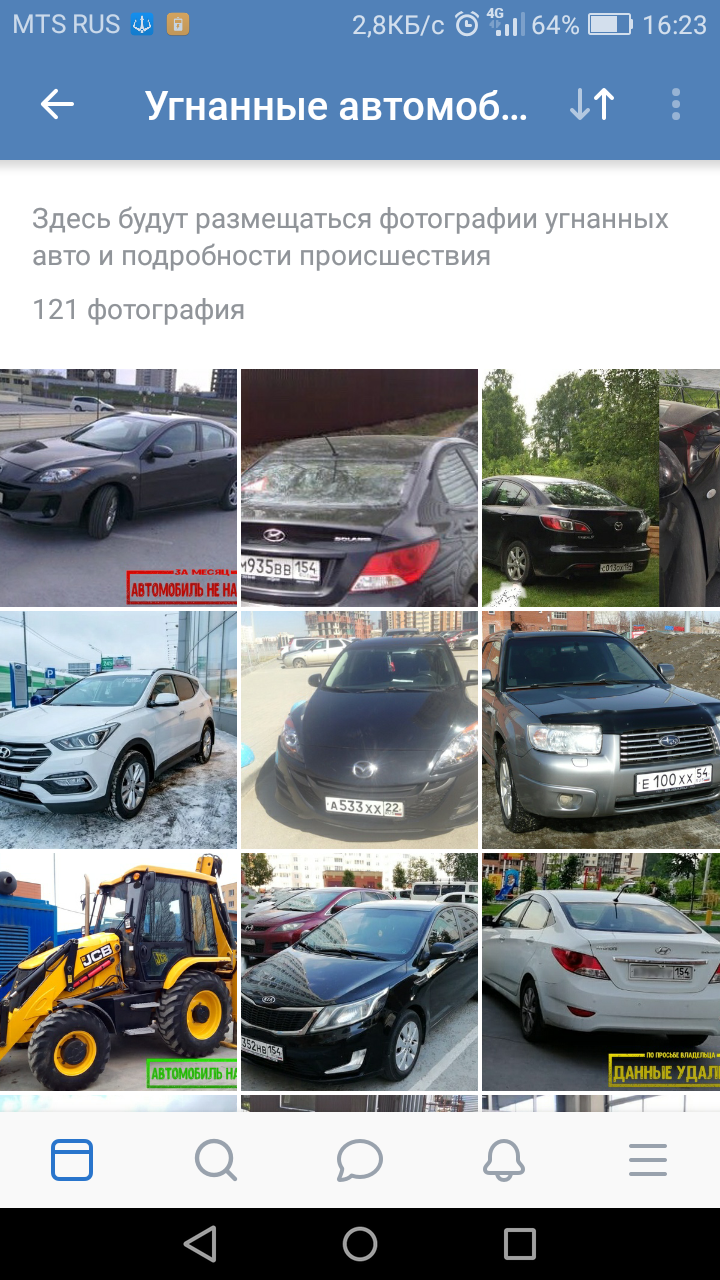Open the Hyundai Solaris rear photo
The image size is (720, 1280).
pos(359,488)
